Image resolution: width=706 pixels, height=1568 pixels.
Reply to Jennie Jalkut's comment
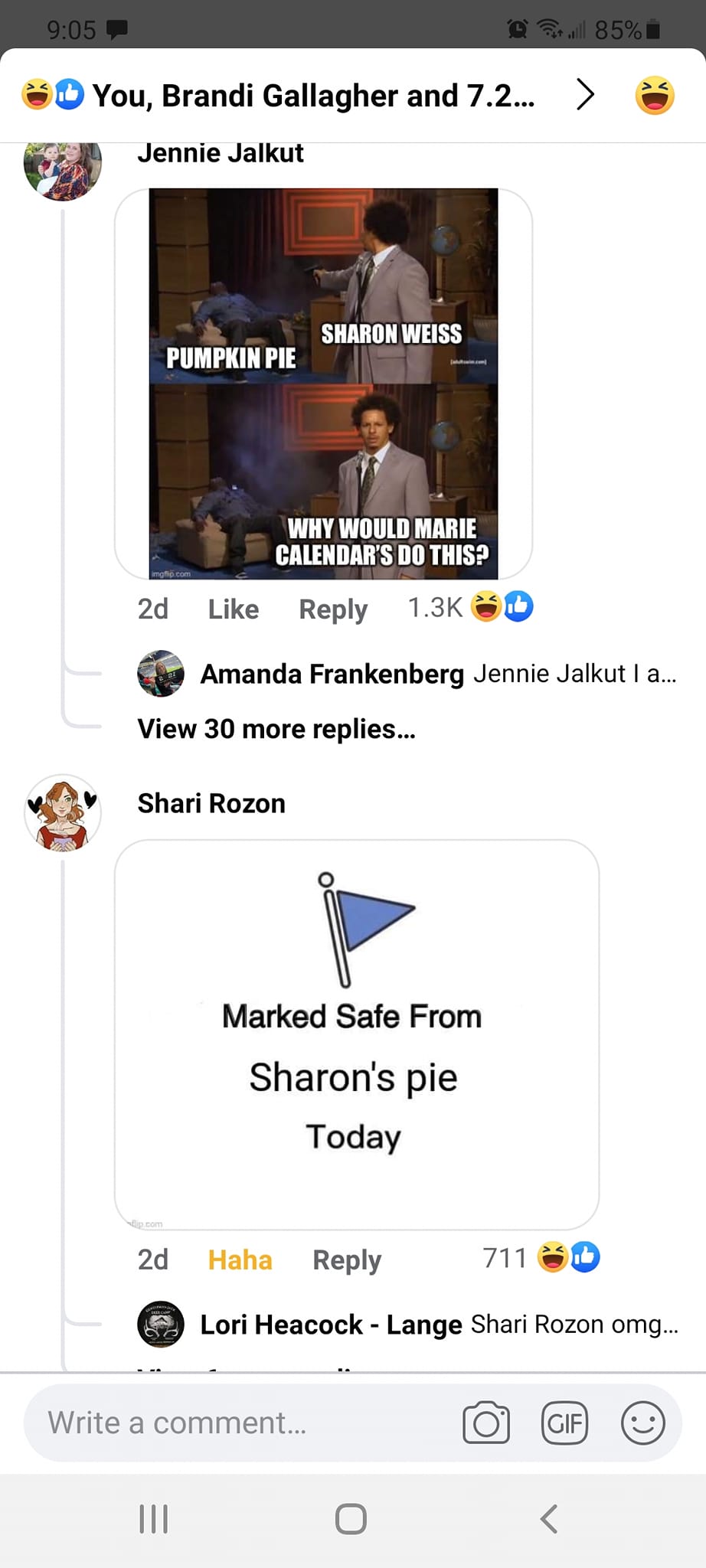click(332, 609)
